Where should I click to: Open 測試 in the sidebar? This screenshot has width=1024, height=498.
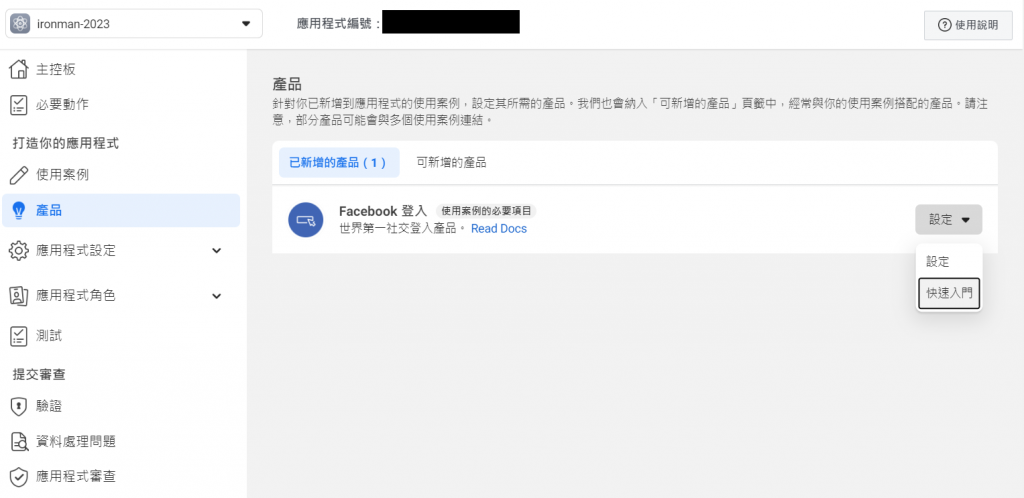[50, 335]
